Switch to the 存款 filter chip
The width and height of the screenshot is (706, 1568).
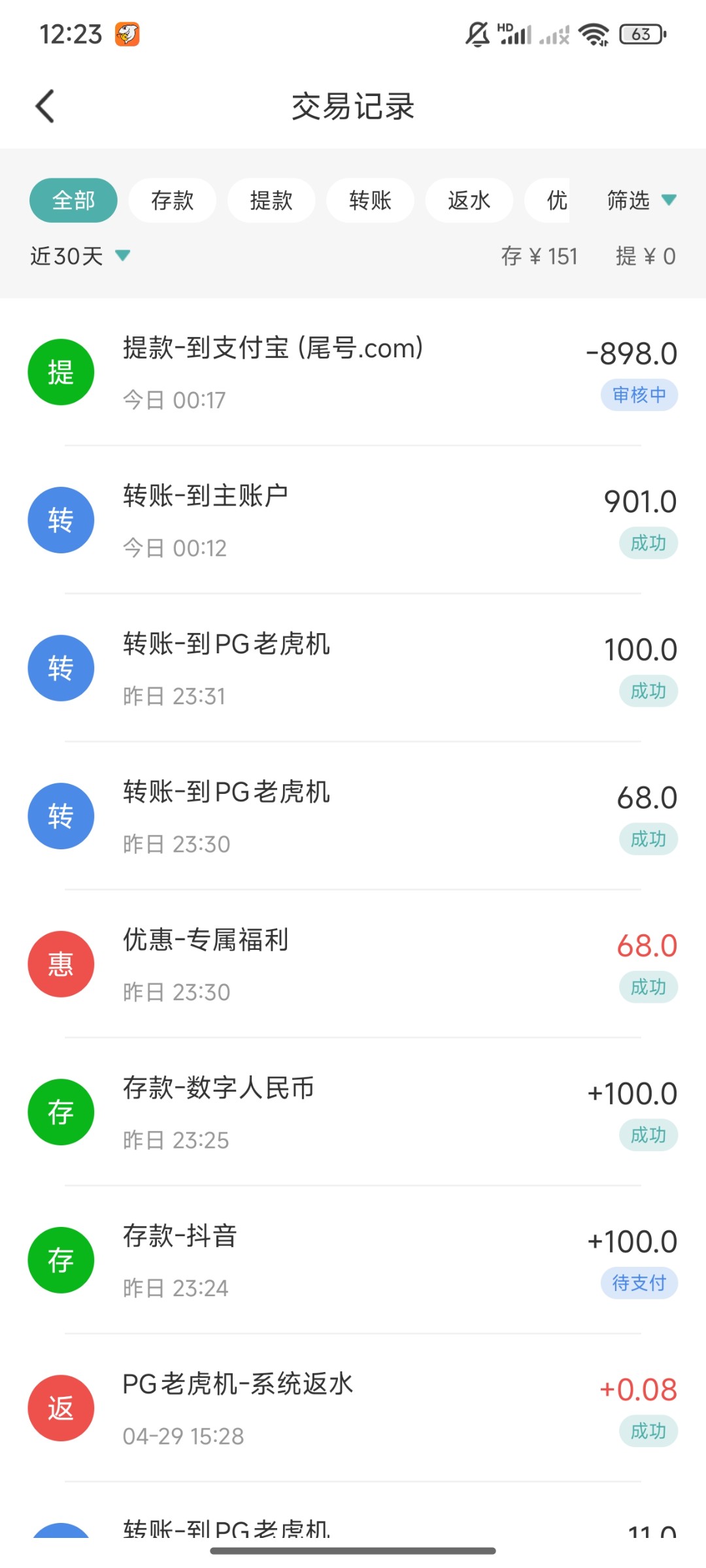point(173,200)
